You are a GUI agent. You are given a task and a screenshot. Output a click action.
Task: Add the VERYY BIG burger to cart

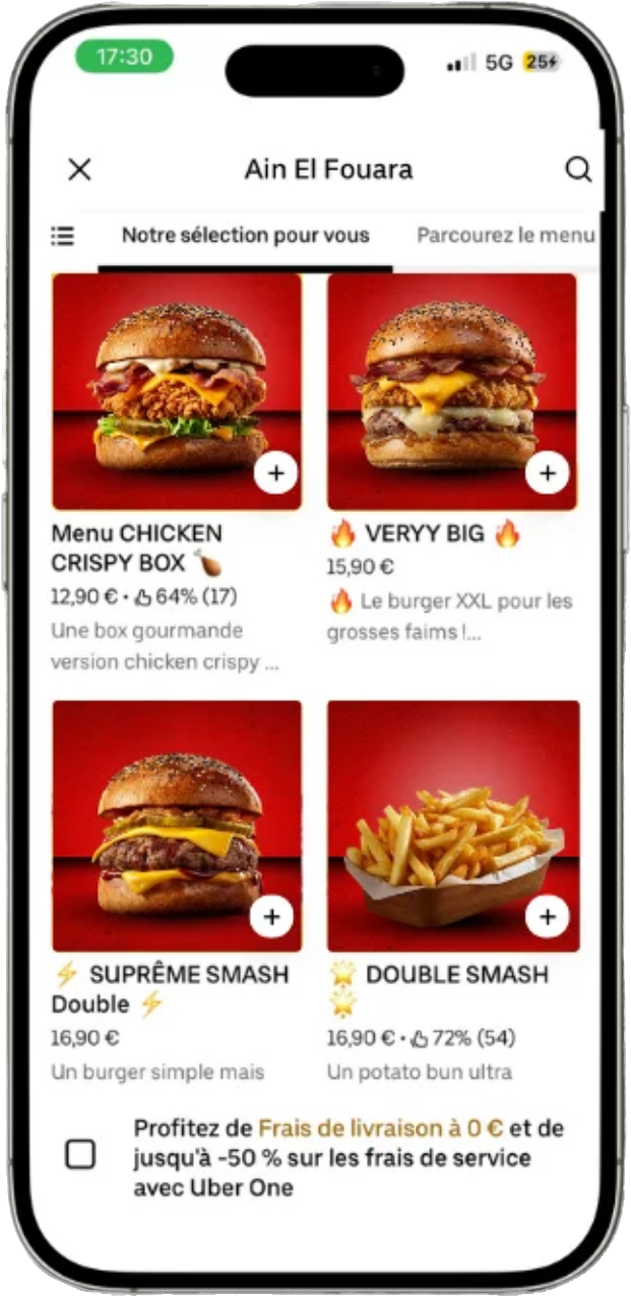tap(547, 473)
